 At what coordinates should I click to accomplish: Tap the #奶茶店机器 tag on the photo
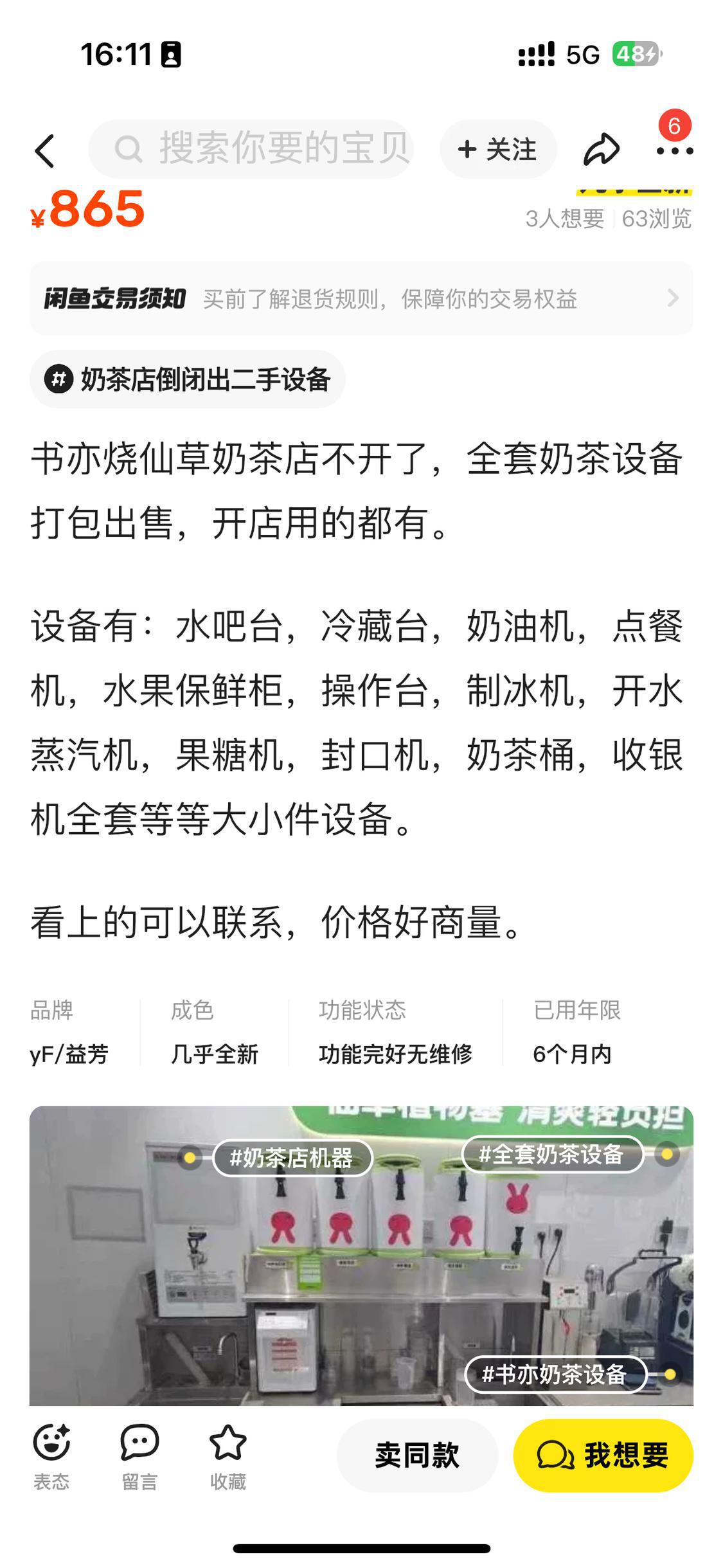click(292, 1158)
